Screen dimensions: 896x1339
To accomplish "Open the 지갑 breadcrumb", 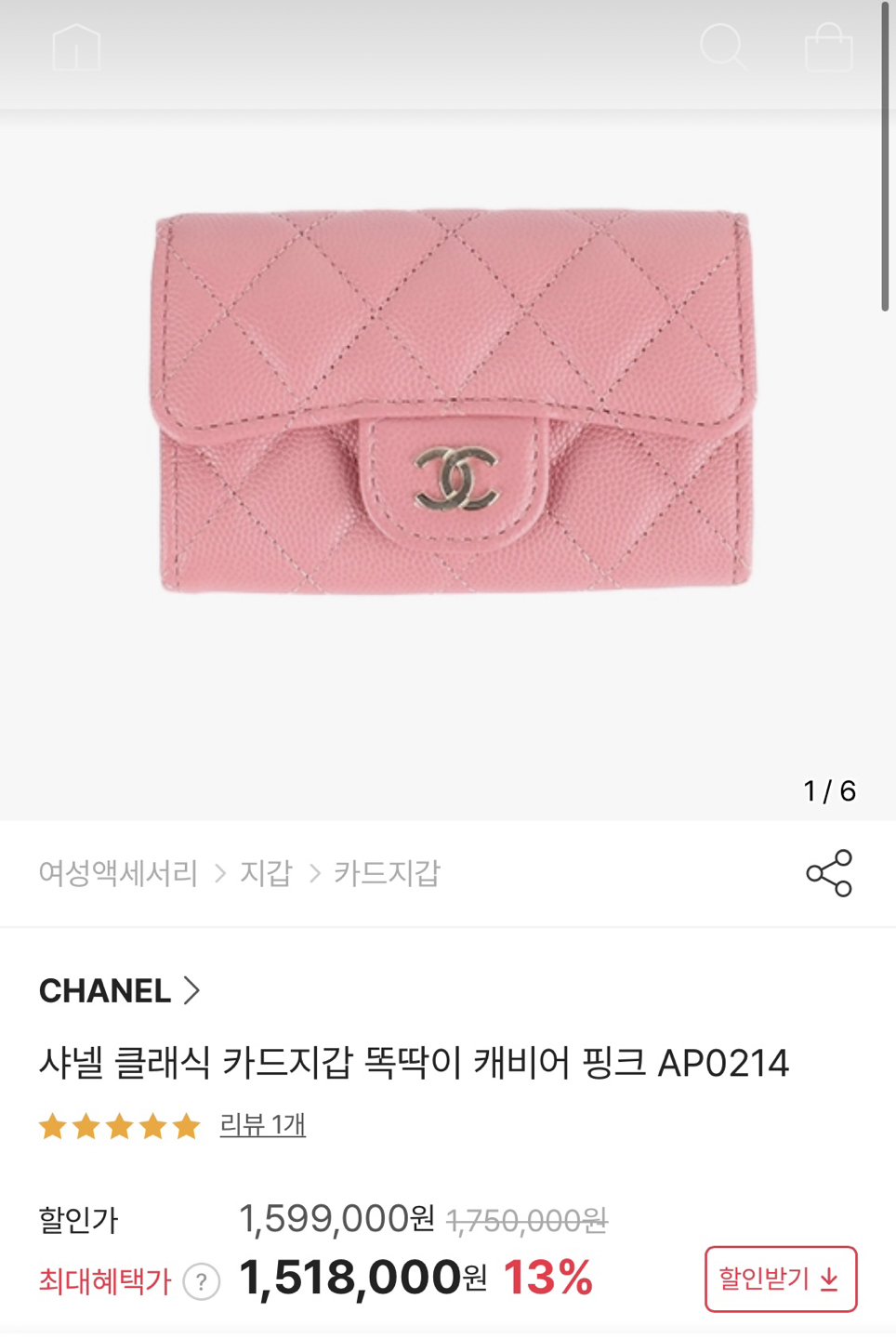I will coord(266,873).
